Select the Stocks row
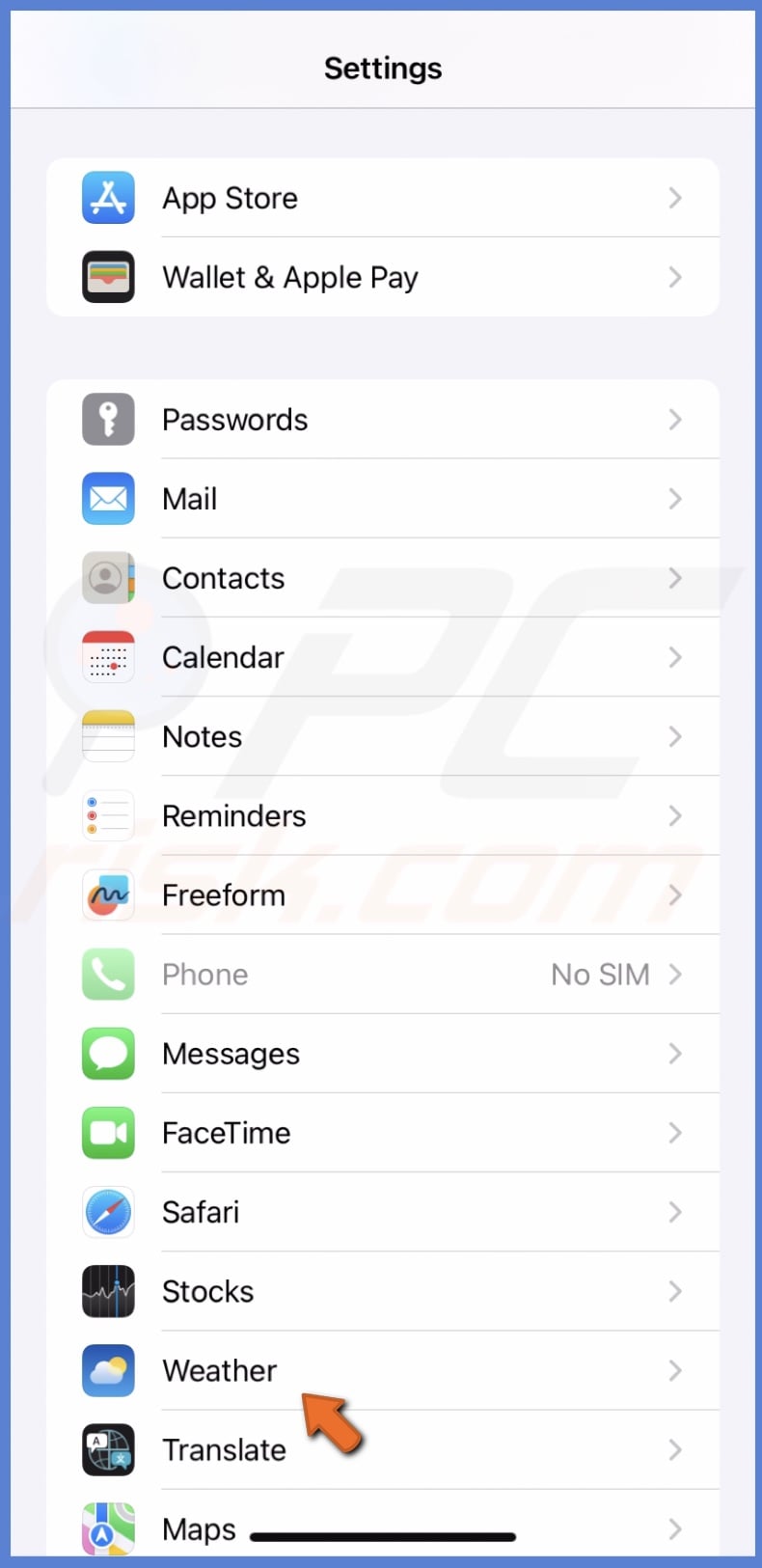The height and width of the screenshot is (1568, 762). 382,1291
